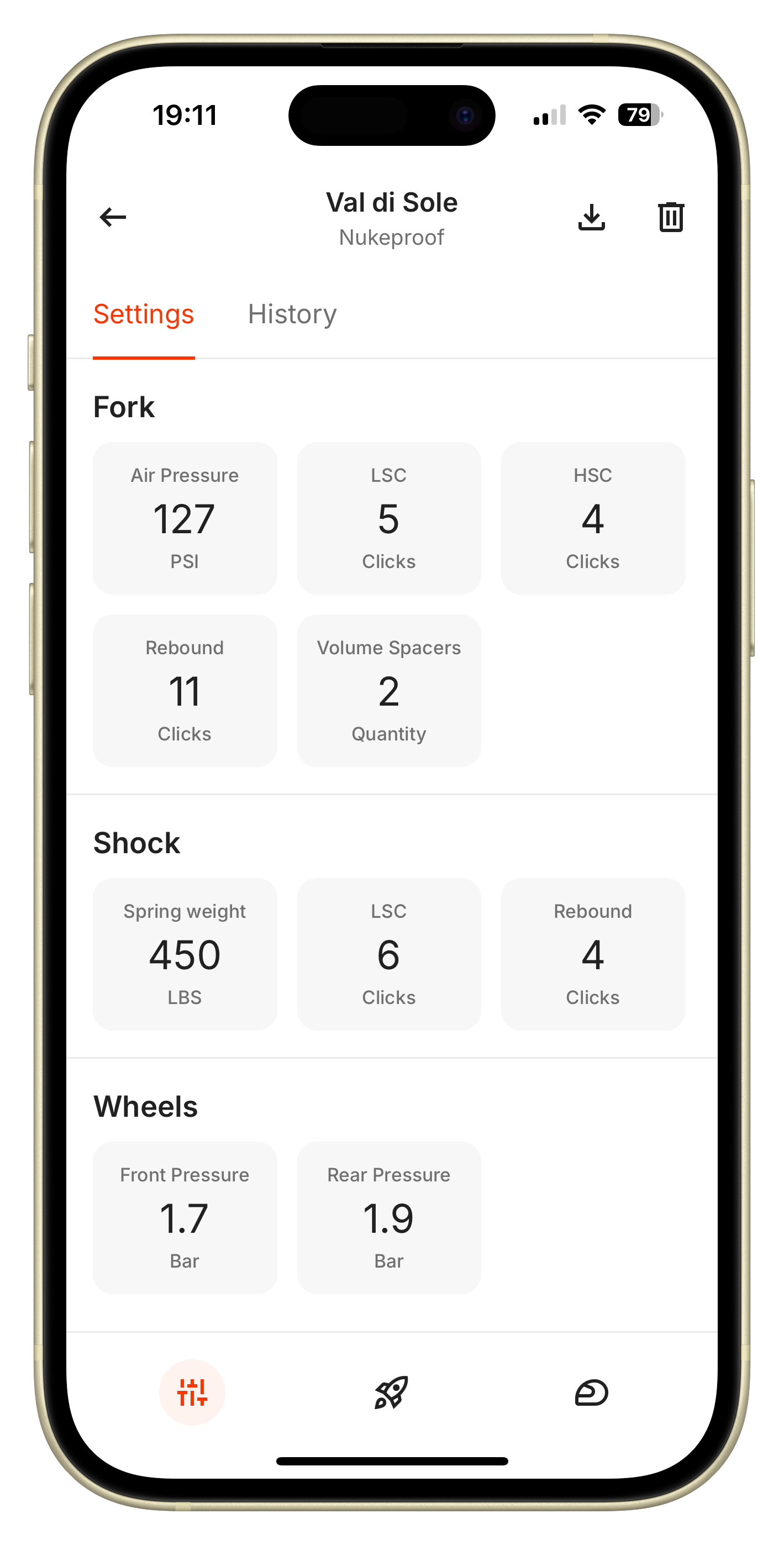The height and width of the screenshot is (1545, 784).
Task: Open the Spring weight setting
Action: 184,953
